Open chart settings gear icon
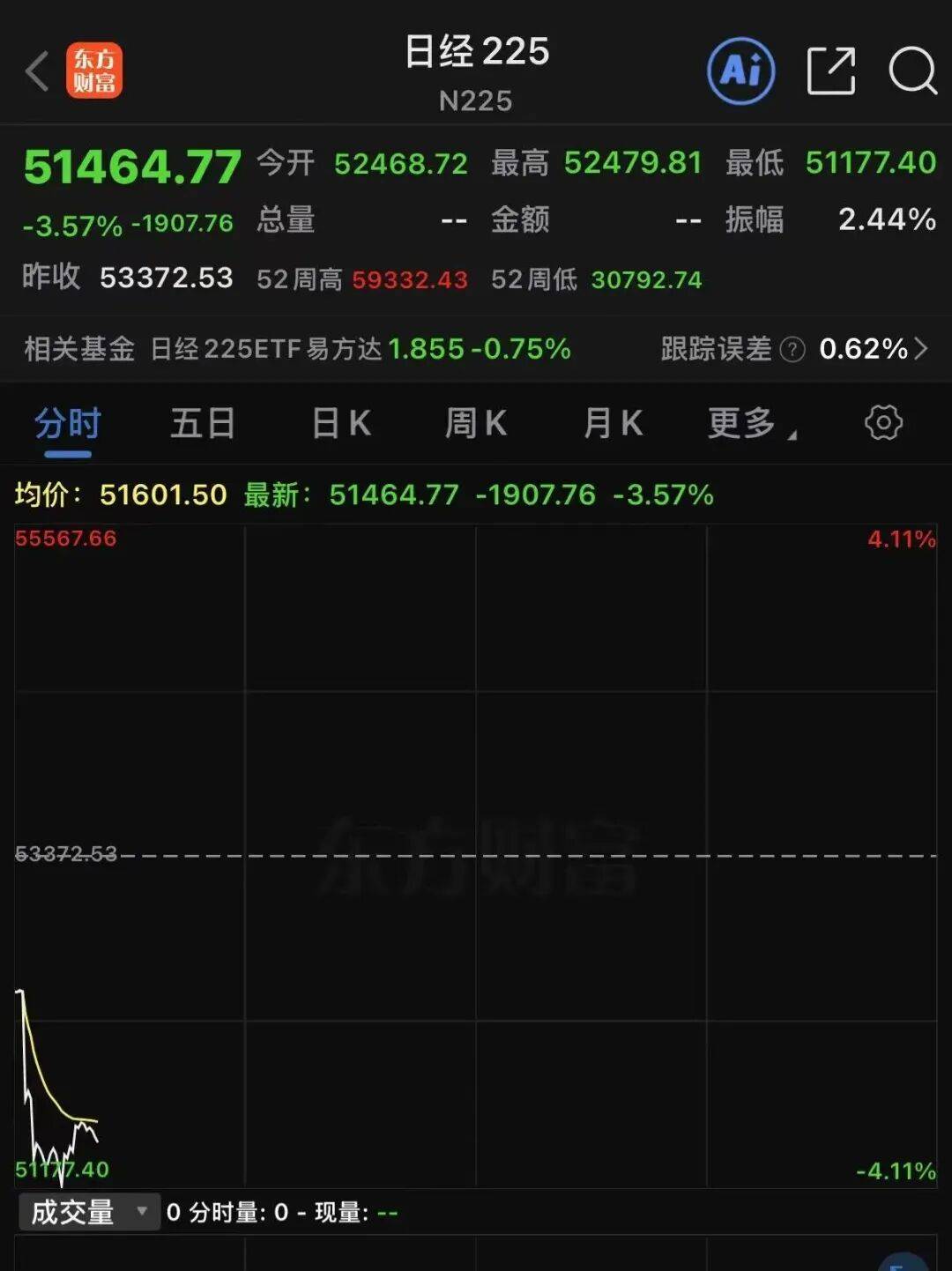Viewport: 952px width, 1271px height. coord(883,423)
